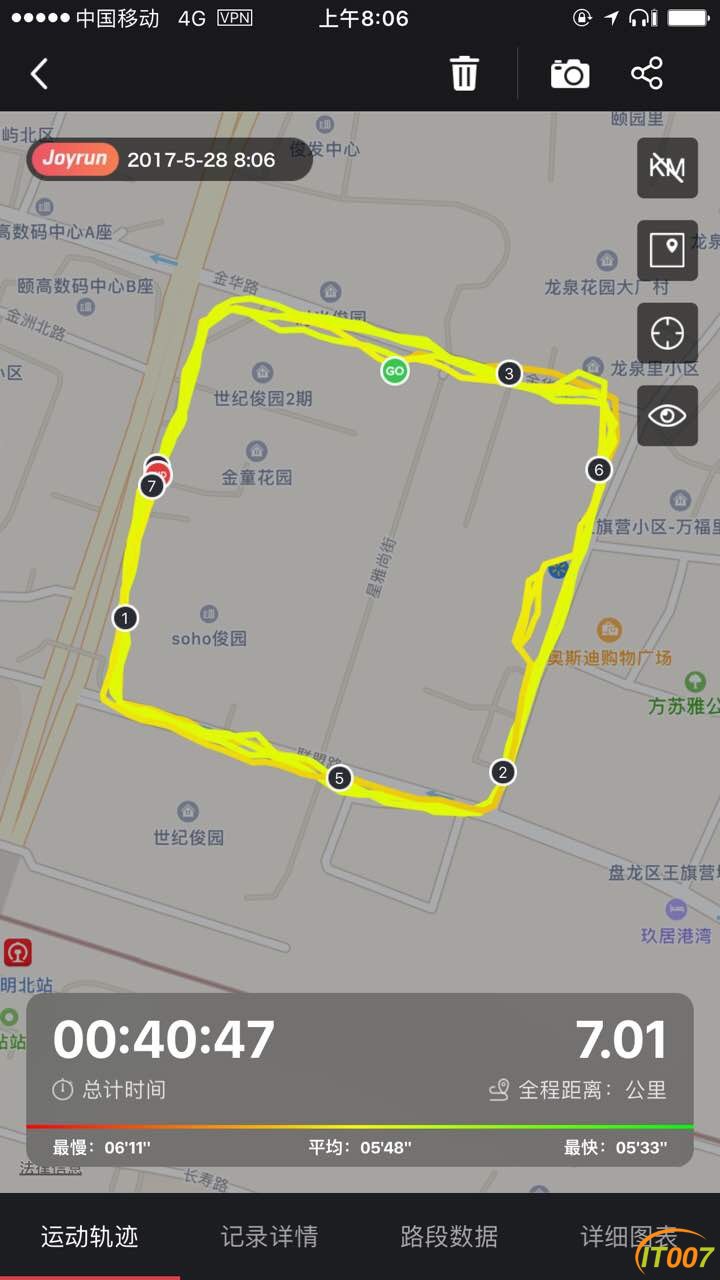Recenter the map on the route
Viewport: 720px width, 1280px height.
[667, 332]
